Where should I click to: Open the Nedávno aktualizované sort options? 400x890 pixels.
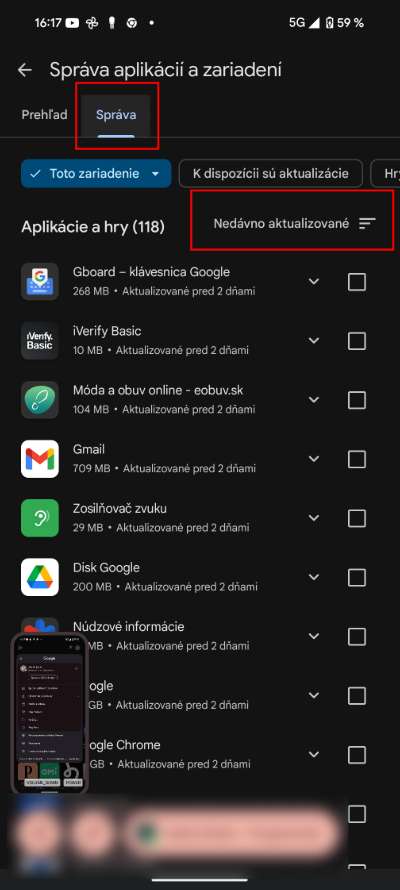(x=294, y=224)
